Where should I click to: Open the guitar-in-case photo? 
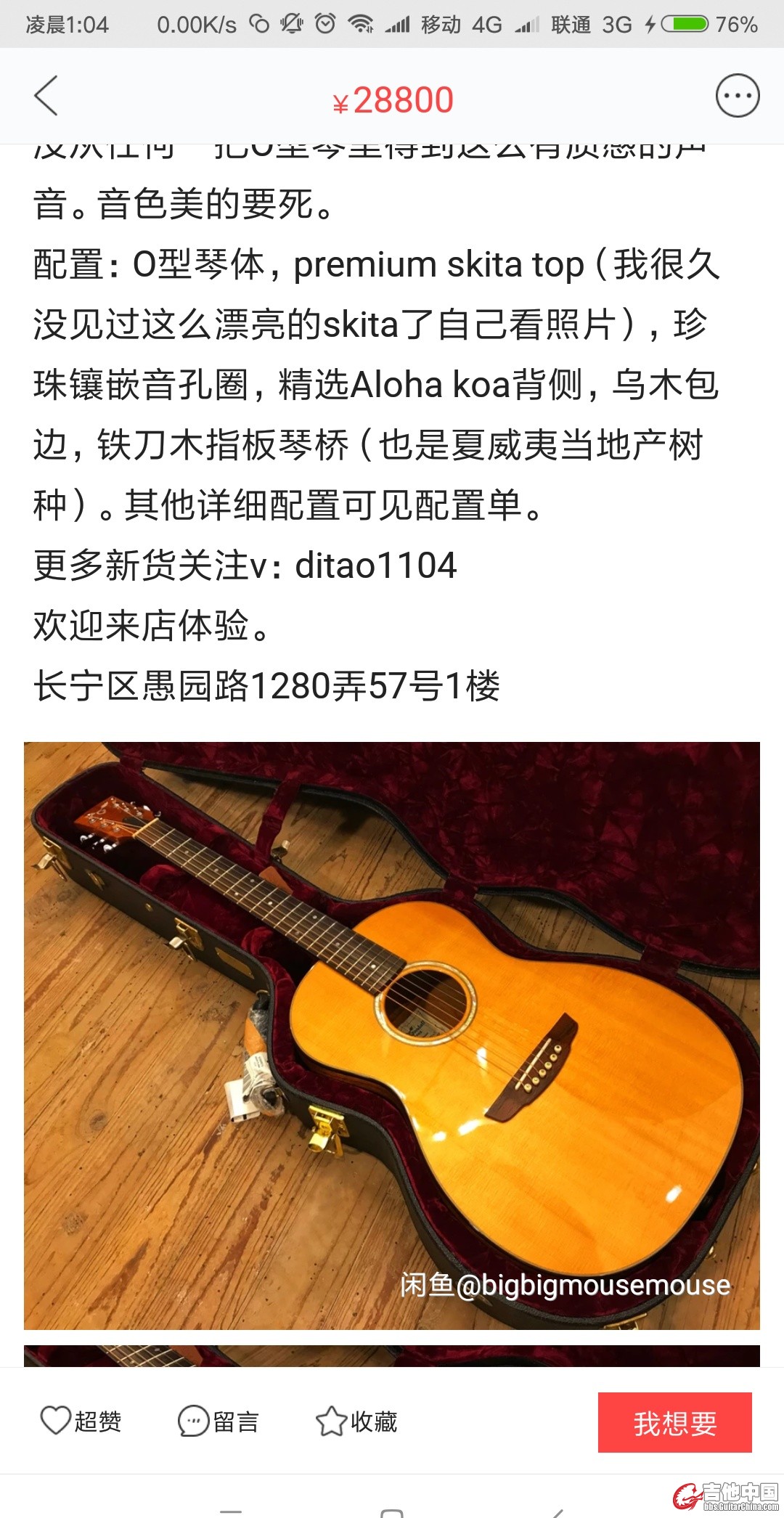point(392,1035)
